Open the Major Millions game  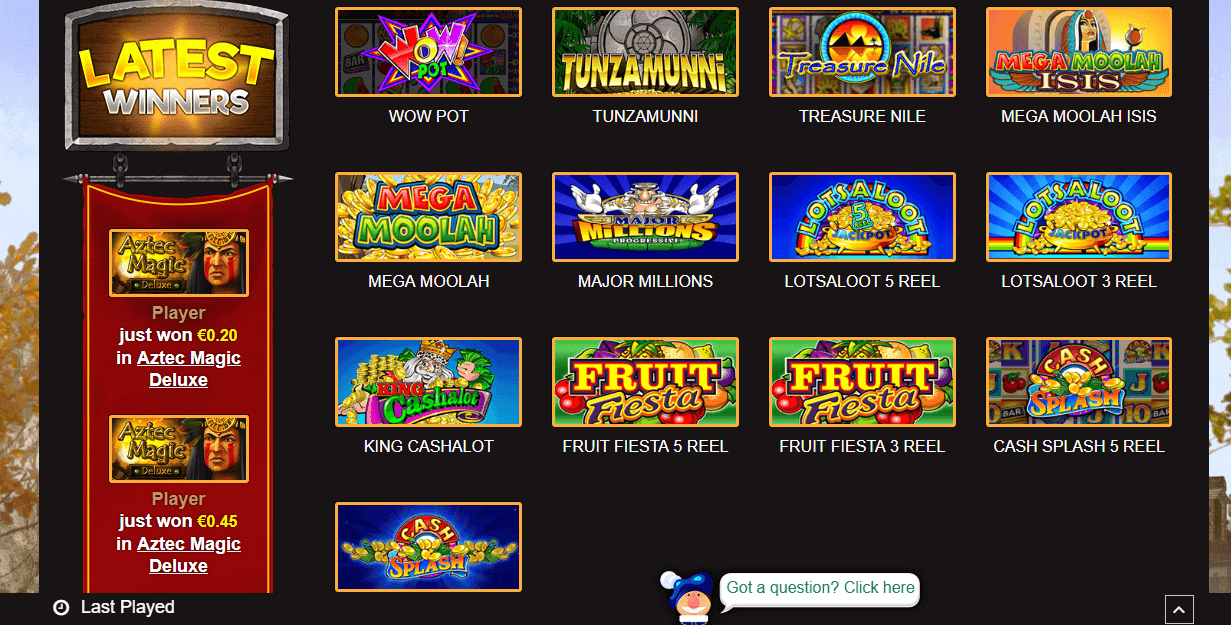coord(645,217)
